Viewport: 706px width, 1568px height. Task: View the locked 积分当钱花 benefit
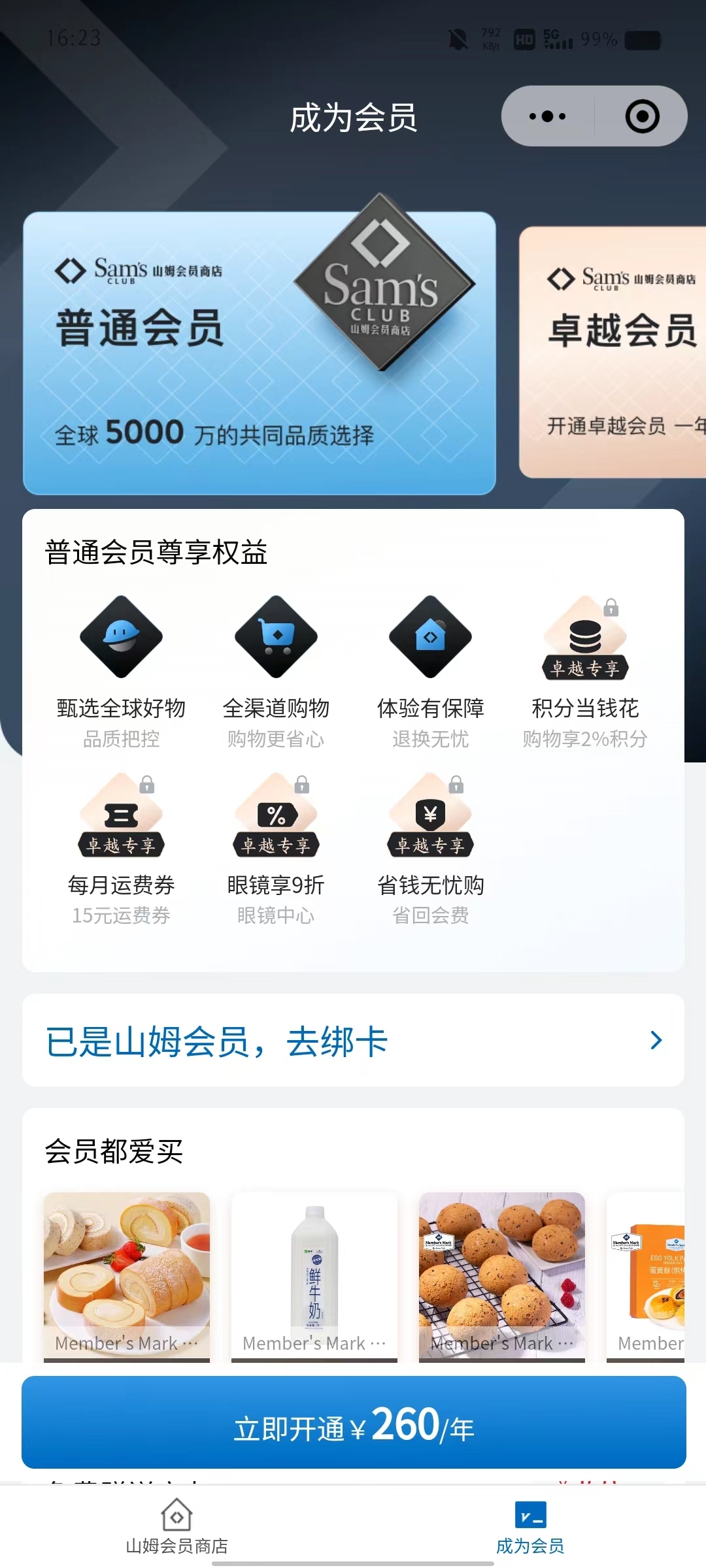pyautogui.click(x=585, y=670)
